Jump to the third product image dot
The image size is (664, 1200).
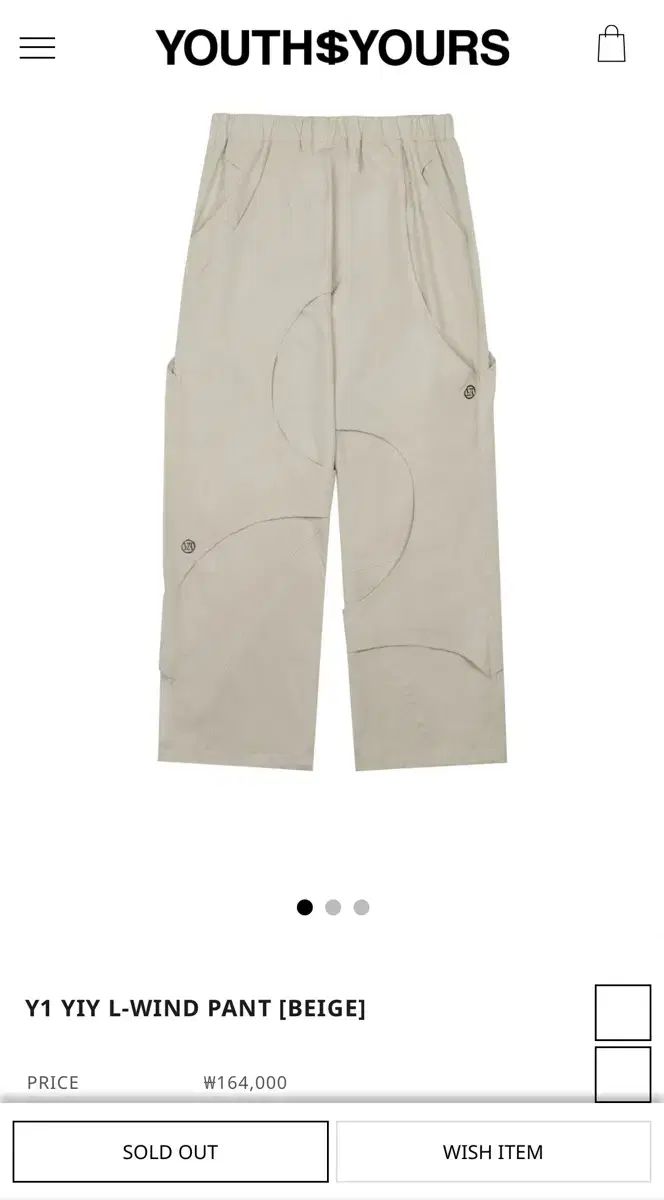click(x=361, y=907)
